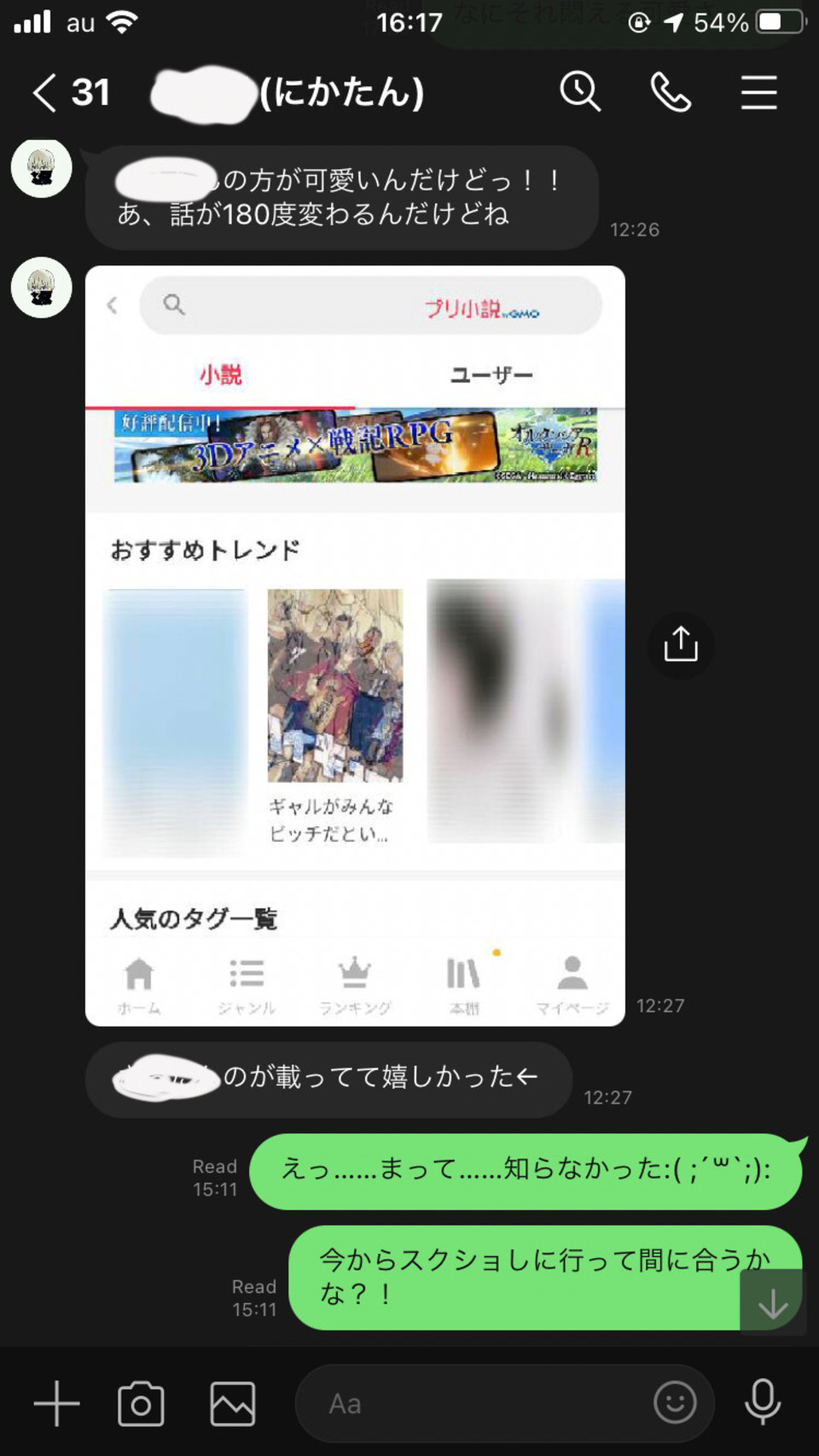Jump to the latest message

tap(772, 1302)
